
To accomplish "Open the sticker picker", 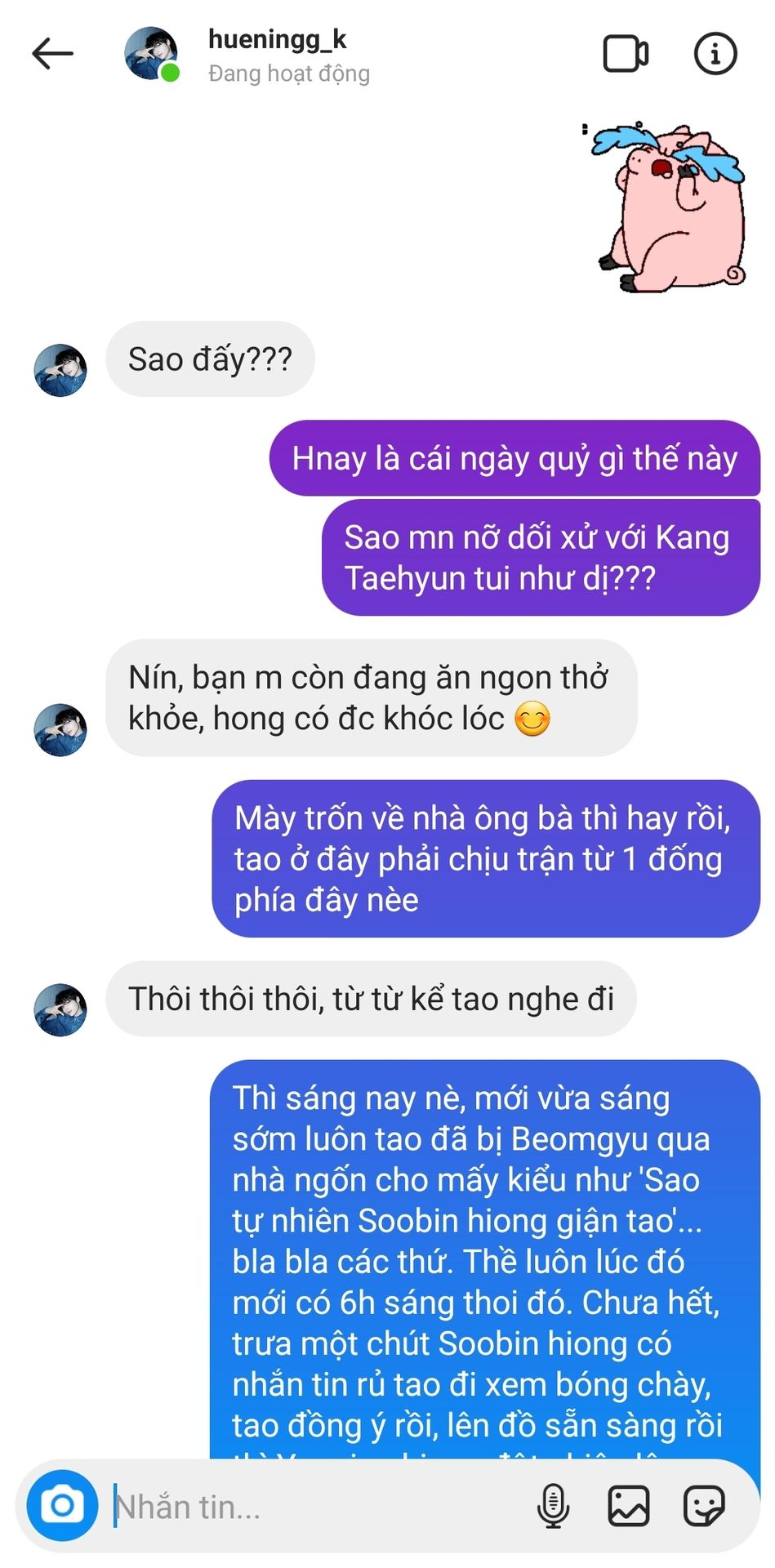I will (703, 1505).
